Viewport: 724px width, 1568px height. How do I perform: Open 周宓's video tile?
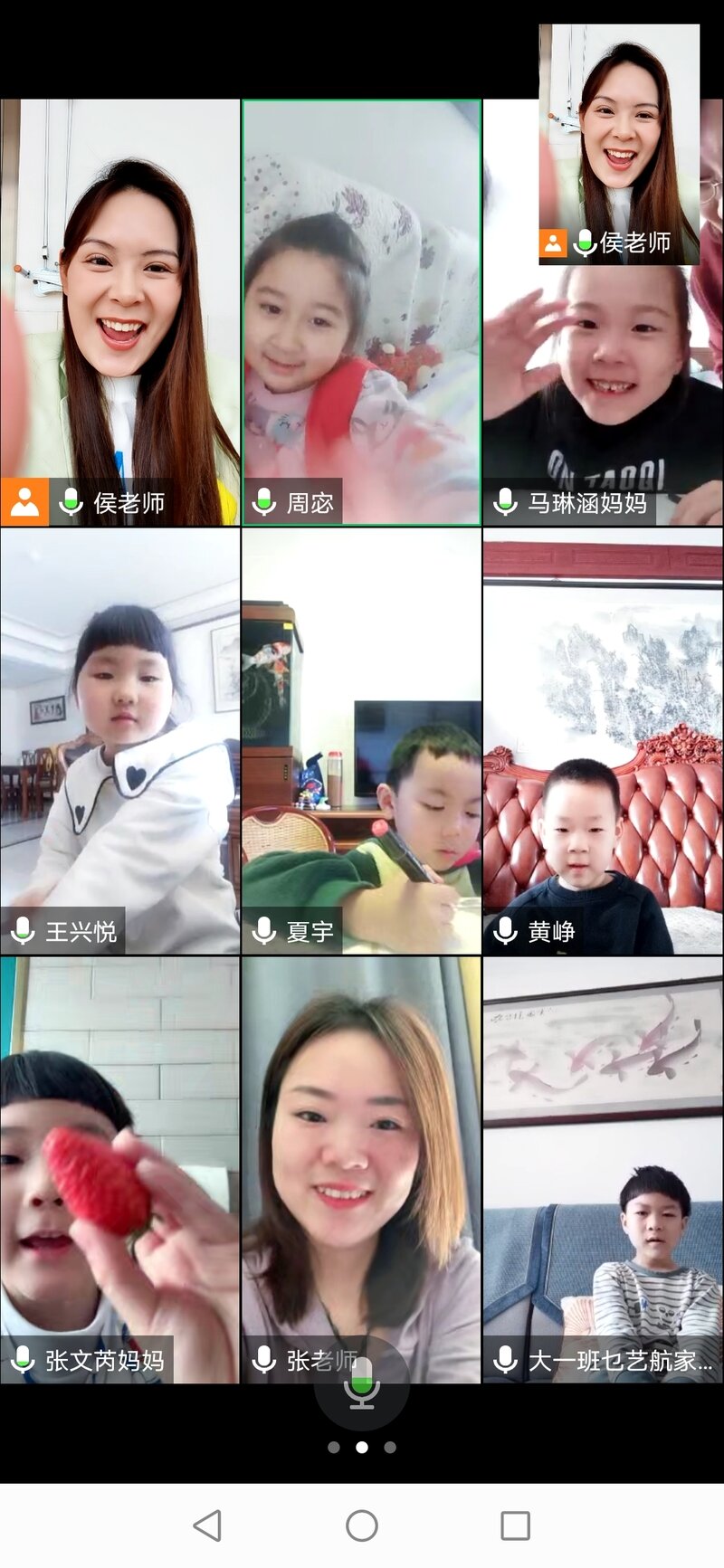tap(361, 312)
